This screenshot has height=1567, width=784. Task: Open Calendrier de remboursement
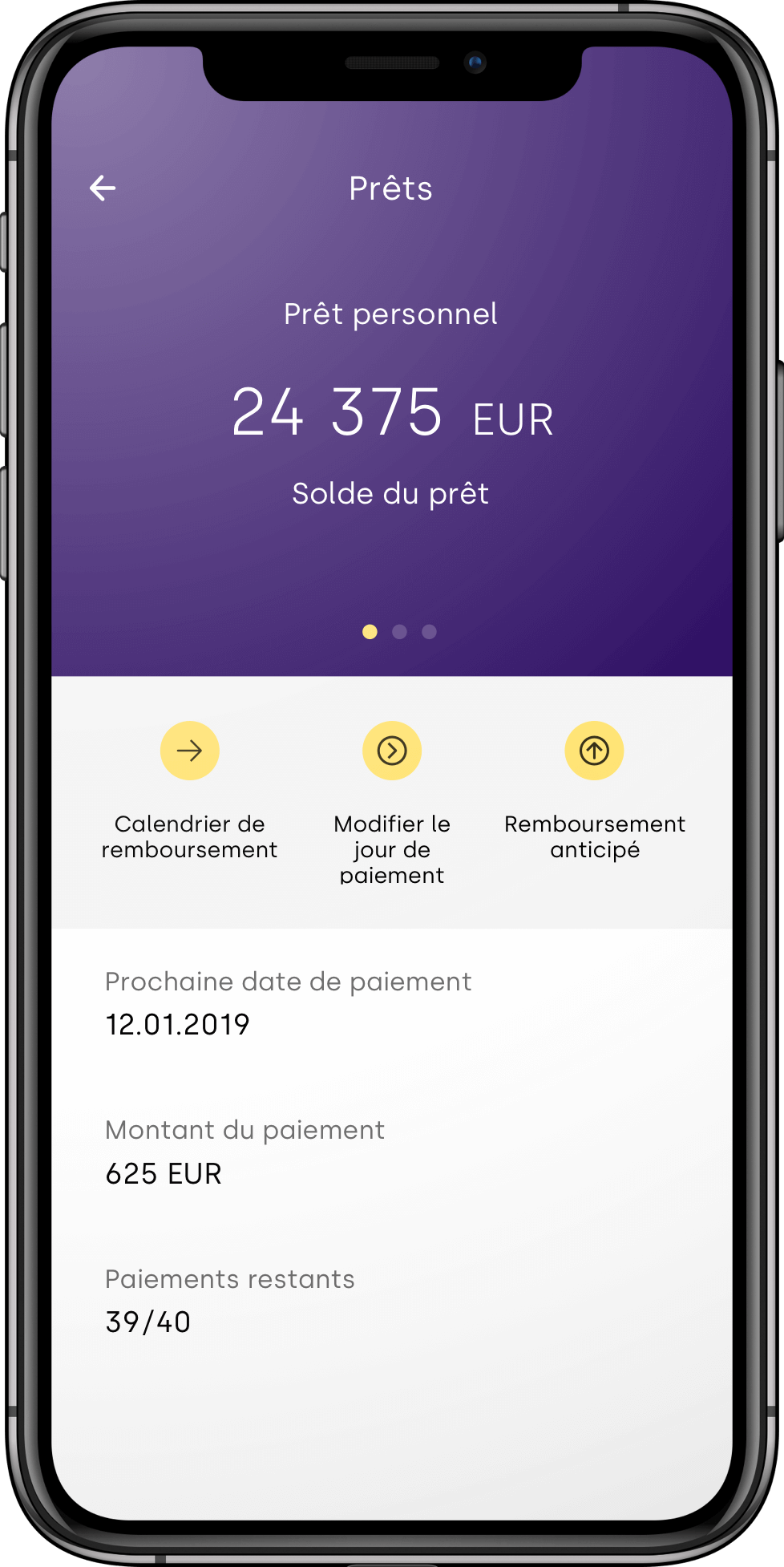tap(190, 751)
